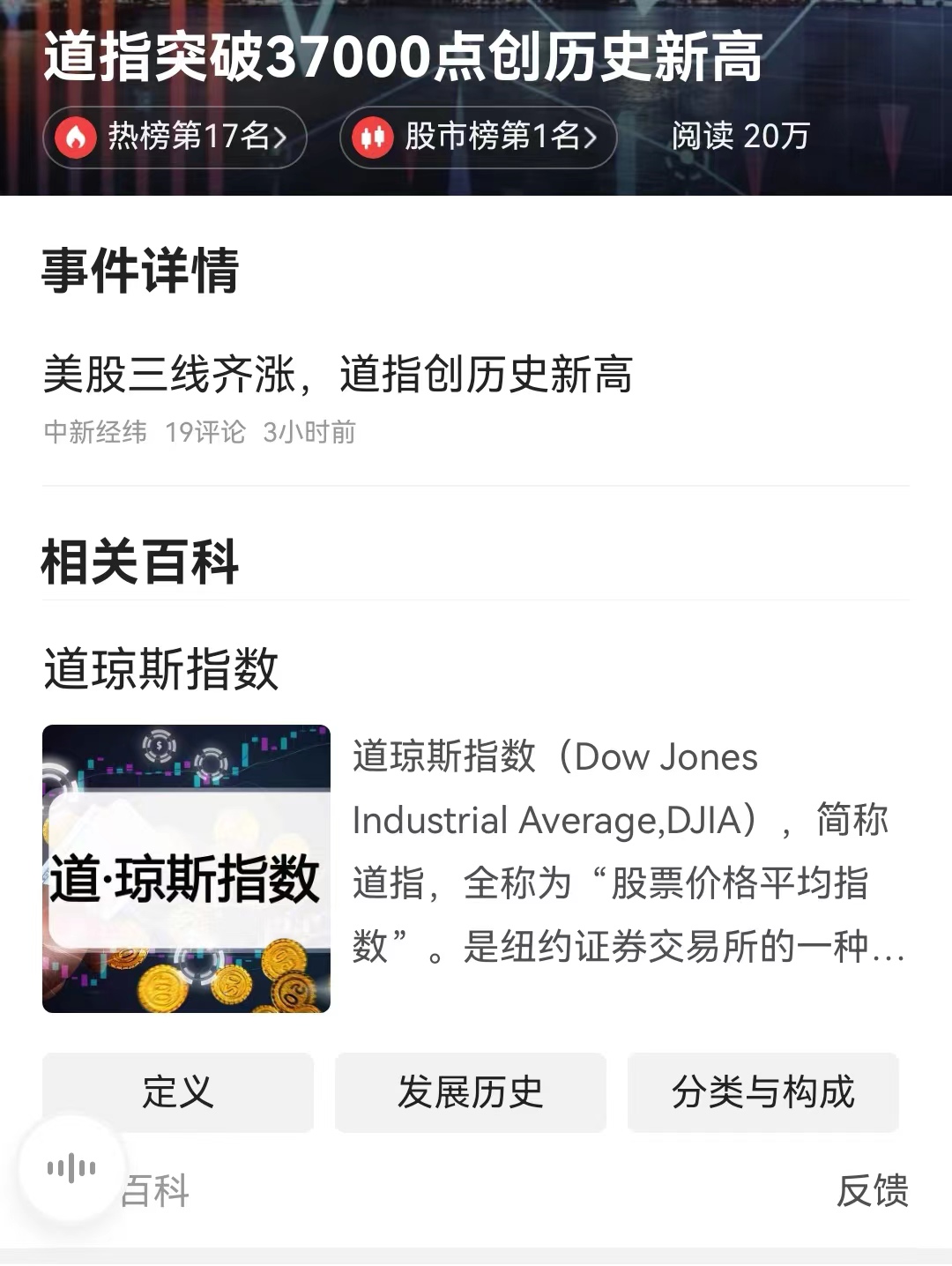Send feedback via 反馈
This screenshot has width=952, height=1266.
(872, 1191)
